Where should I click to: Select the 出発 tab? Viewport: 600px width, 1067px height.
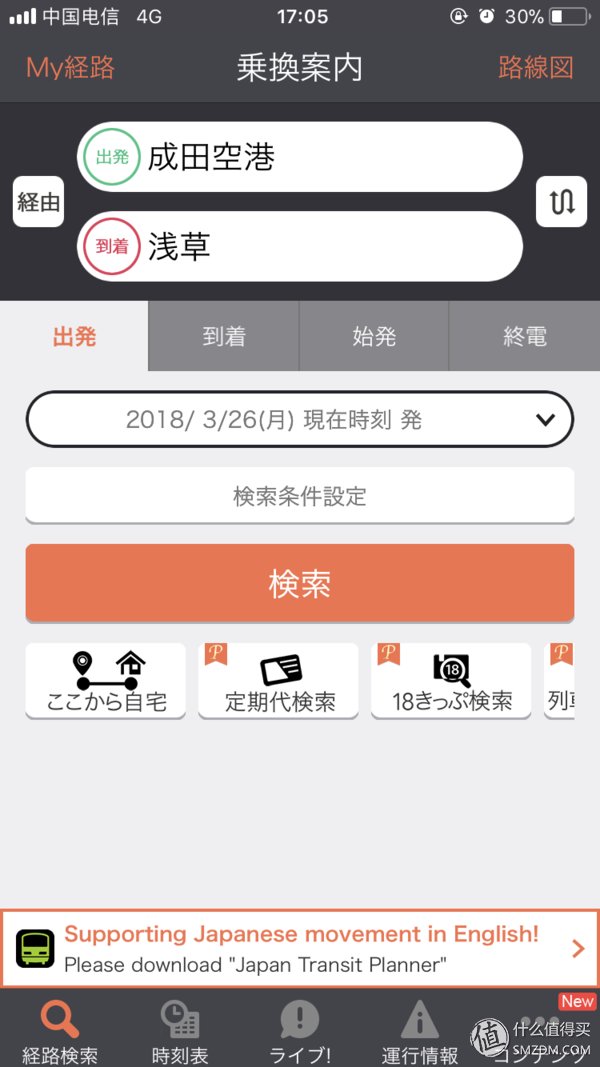74,336
